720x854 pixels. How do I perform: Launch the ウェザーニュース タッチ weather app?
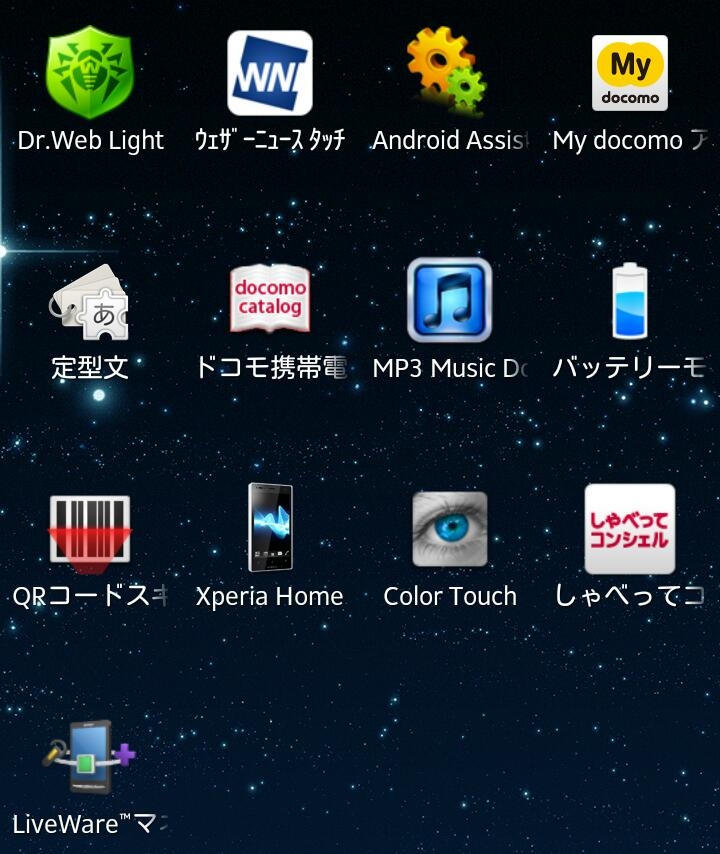coord(270,73)
